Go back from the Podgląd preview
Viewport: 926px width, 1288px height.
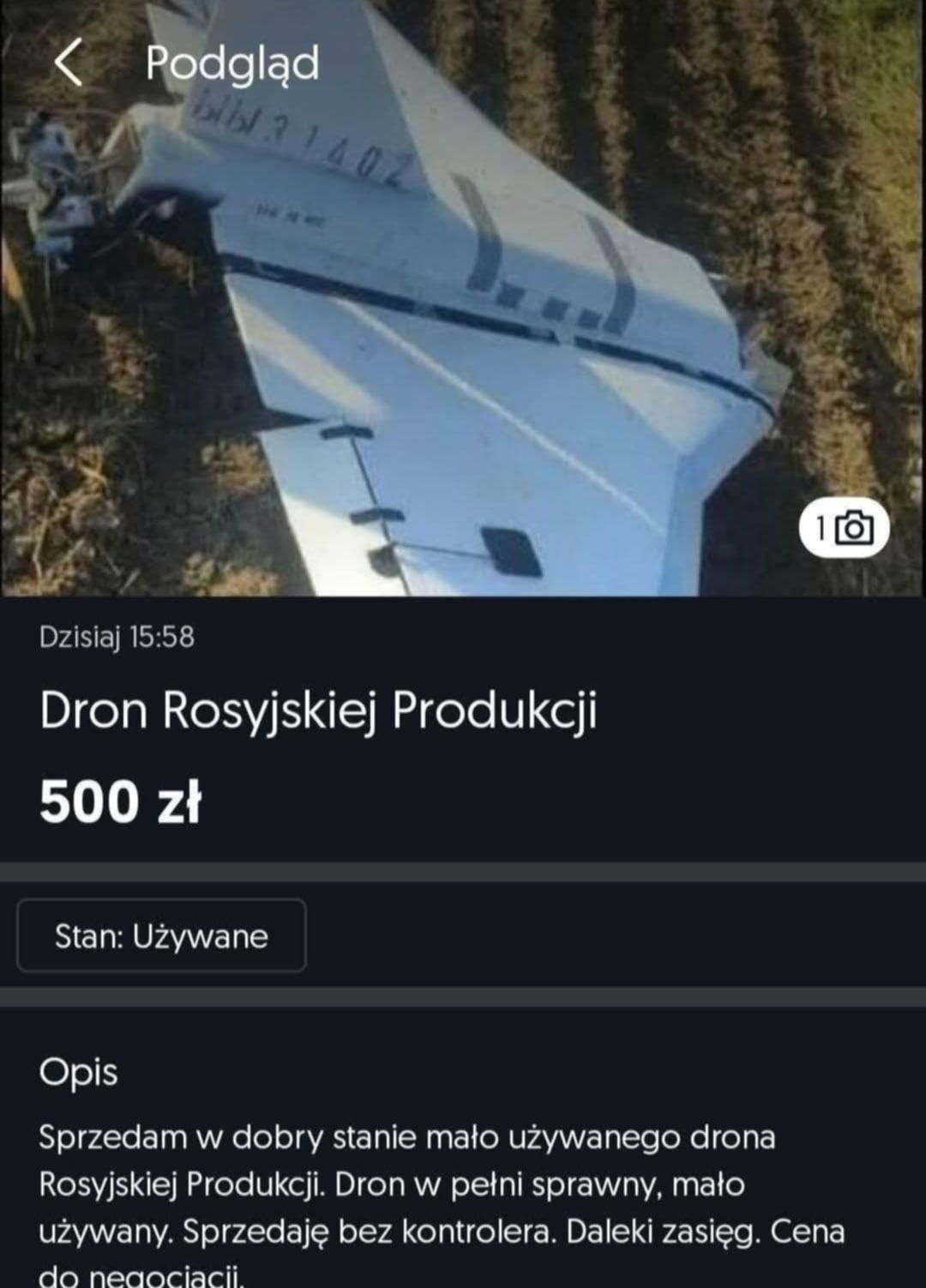pos(69,63)
